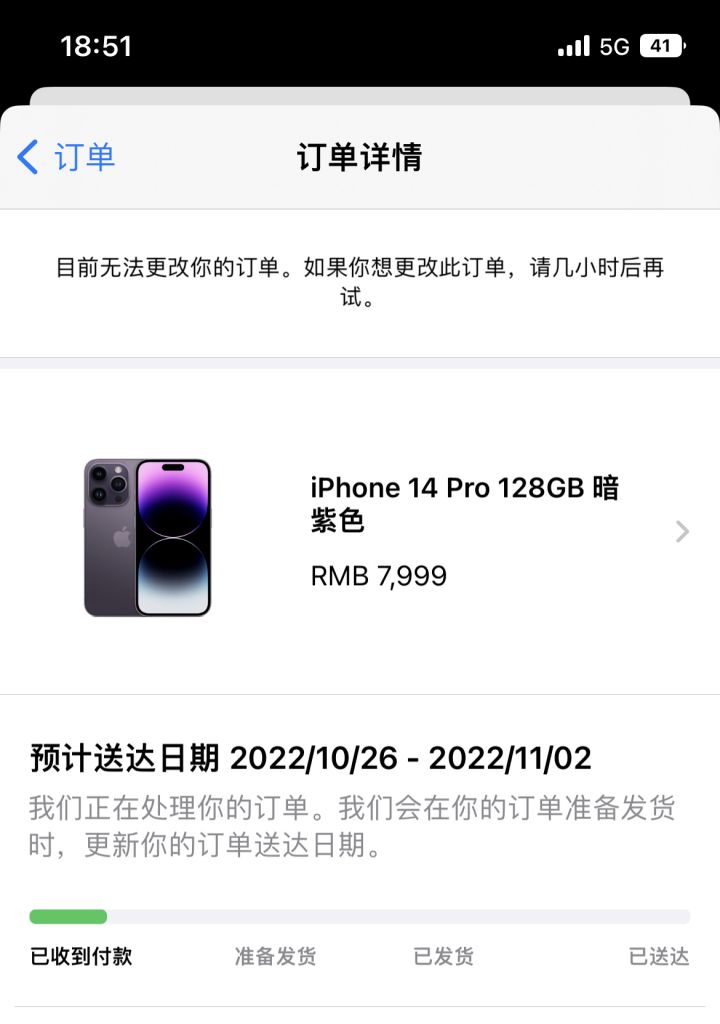Tap the iPhone 14 Pro product image
The image size is (720, 1024).
(x=147, y=536)
